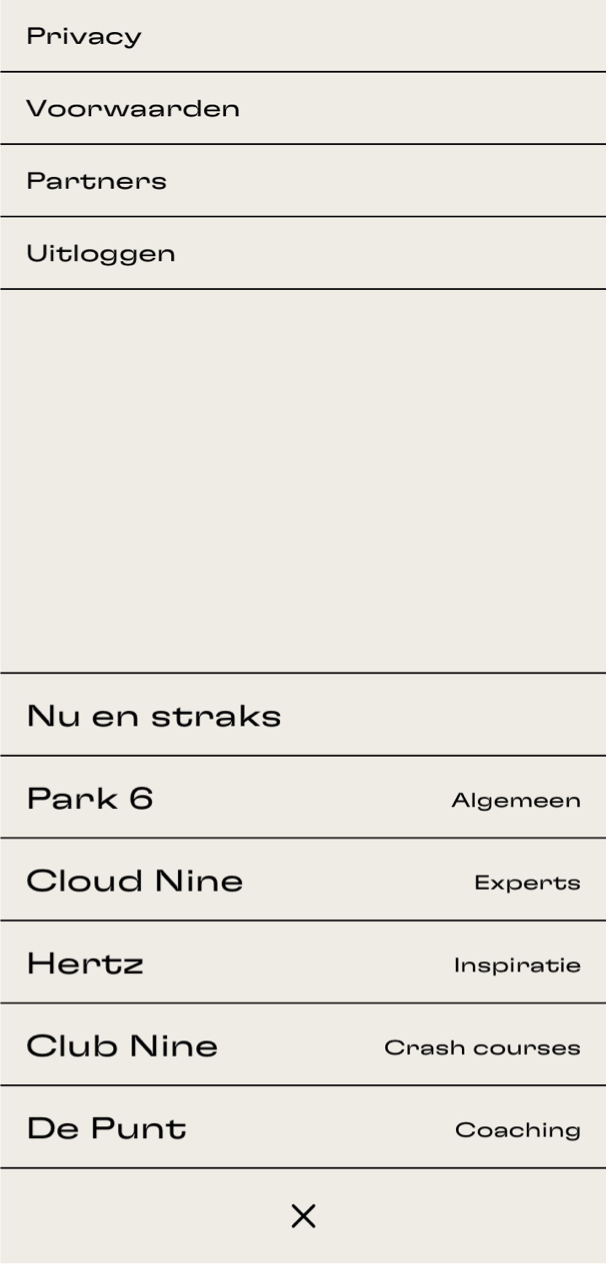This screenshot has height=1264, width=606.
Task: Open Nu en straks section
Action: [154, 716]
